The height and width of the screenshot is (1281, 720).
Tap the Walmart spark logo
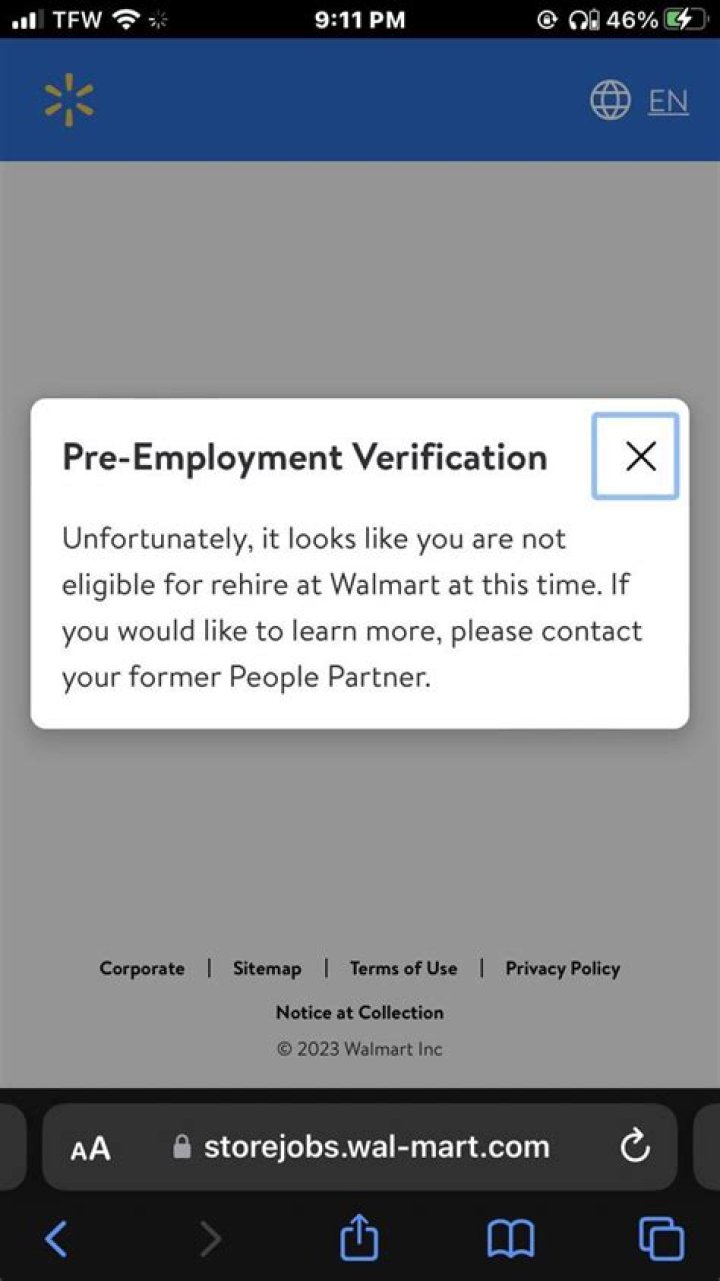pos(69,101)
